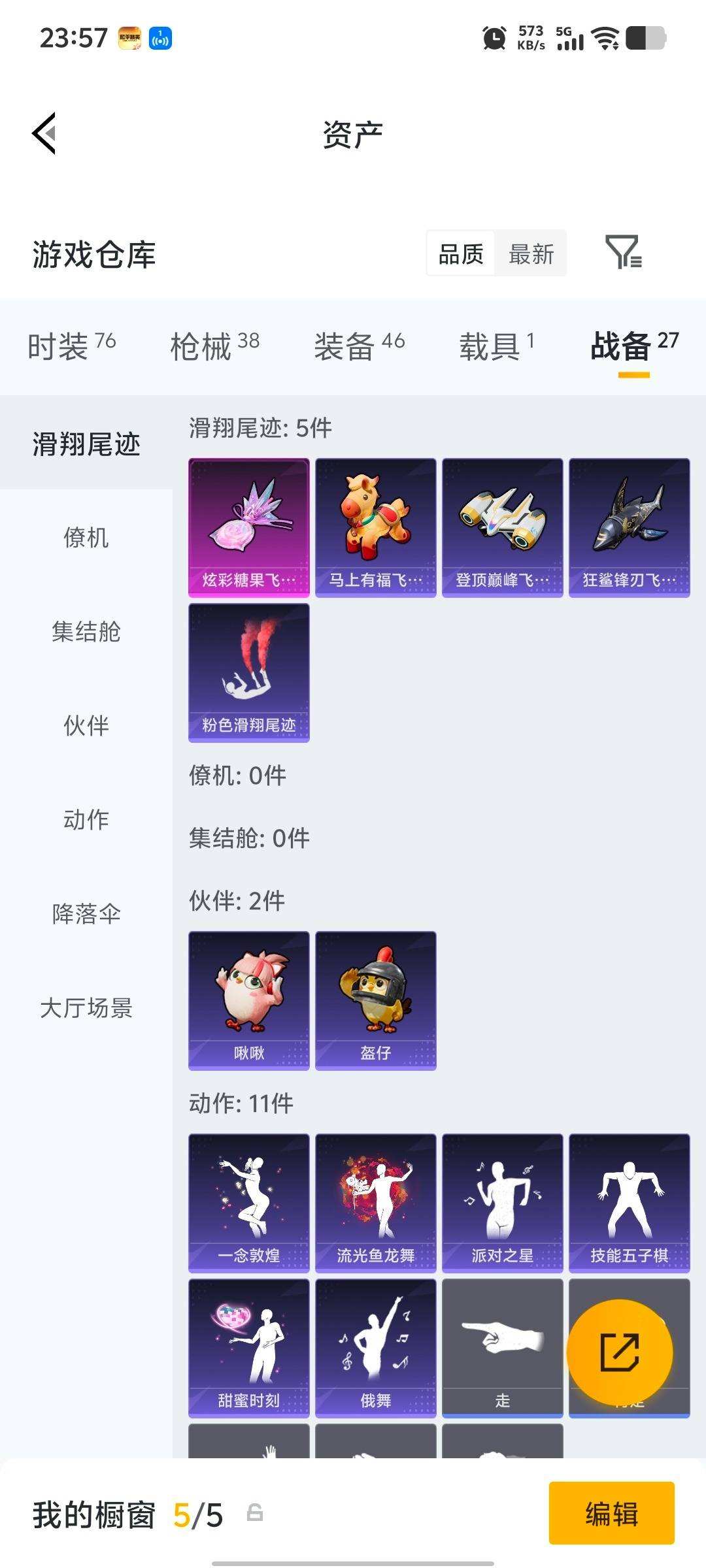Image resolution: width=706 pixels, height=1568 pixels.
Task: Switch to the 装备 tab
Action: [359, 346]
